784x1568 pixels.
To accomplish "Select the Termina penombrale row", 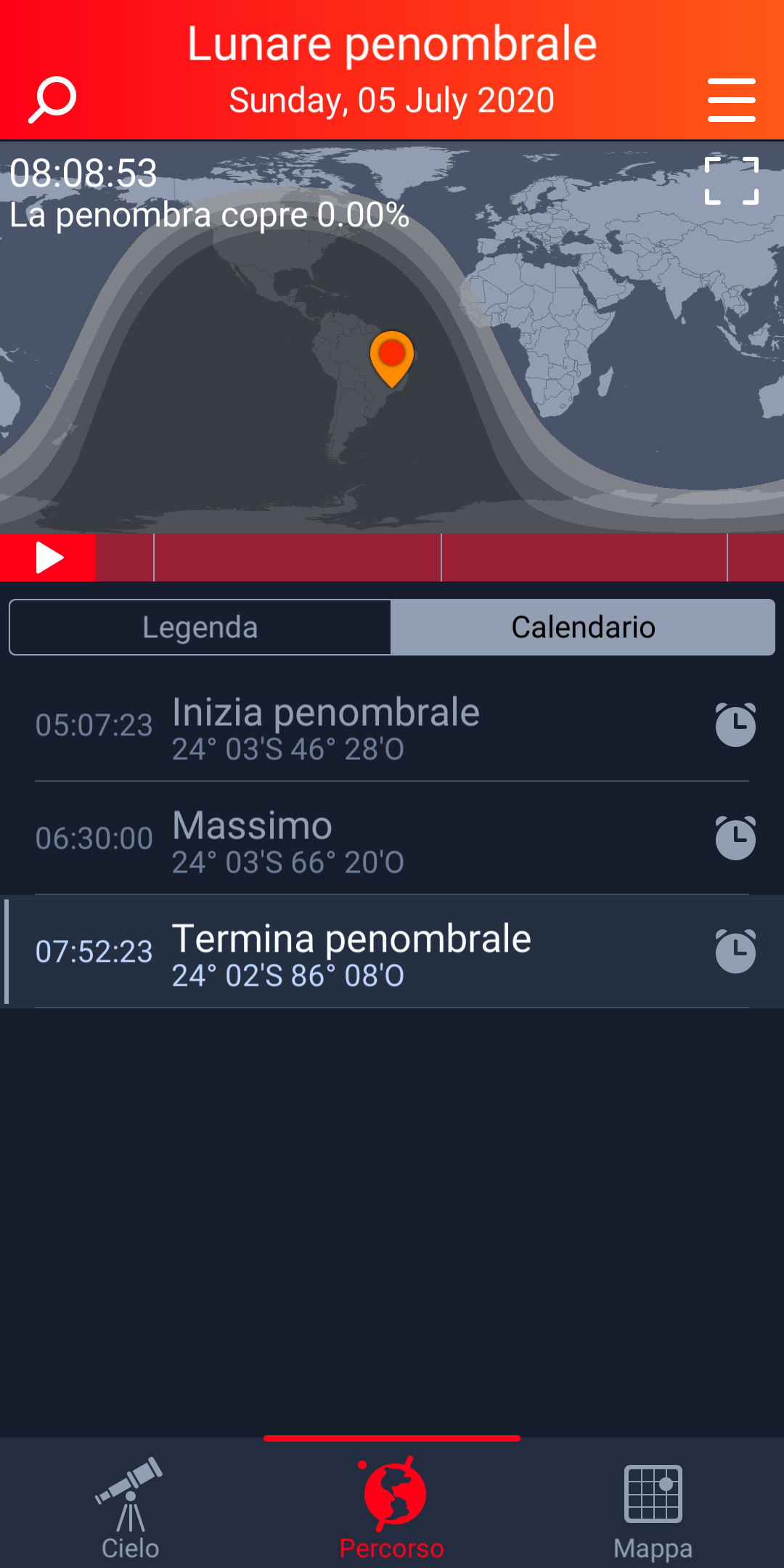I will [392, 952].
